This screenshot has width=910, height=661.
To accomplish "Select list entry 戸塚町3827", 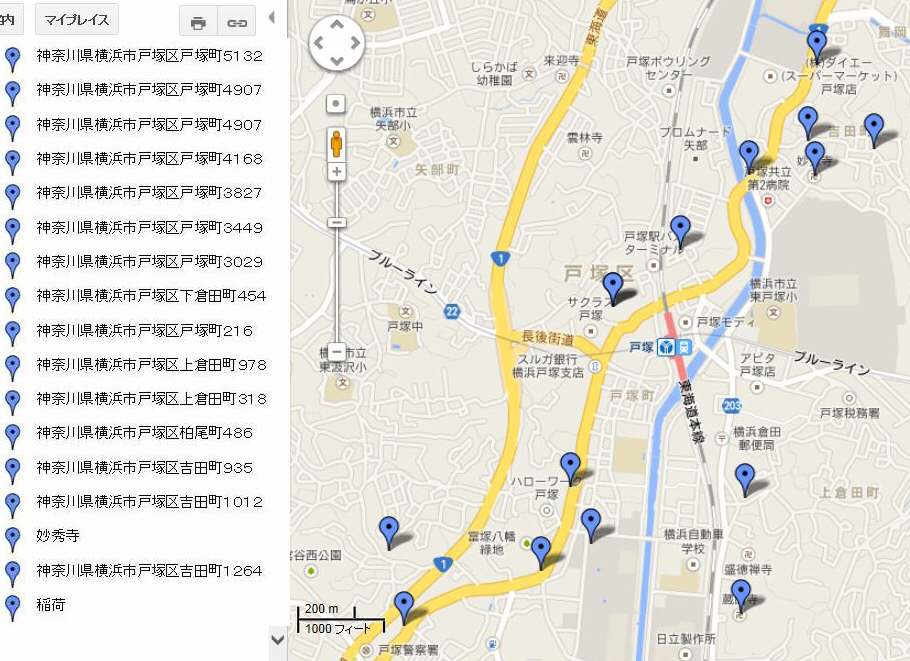I will 148,193.
